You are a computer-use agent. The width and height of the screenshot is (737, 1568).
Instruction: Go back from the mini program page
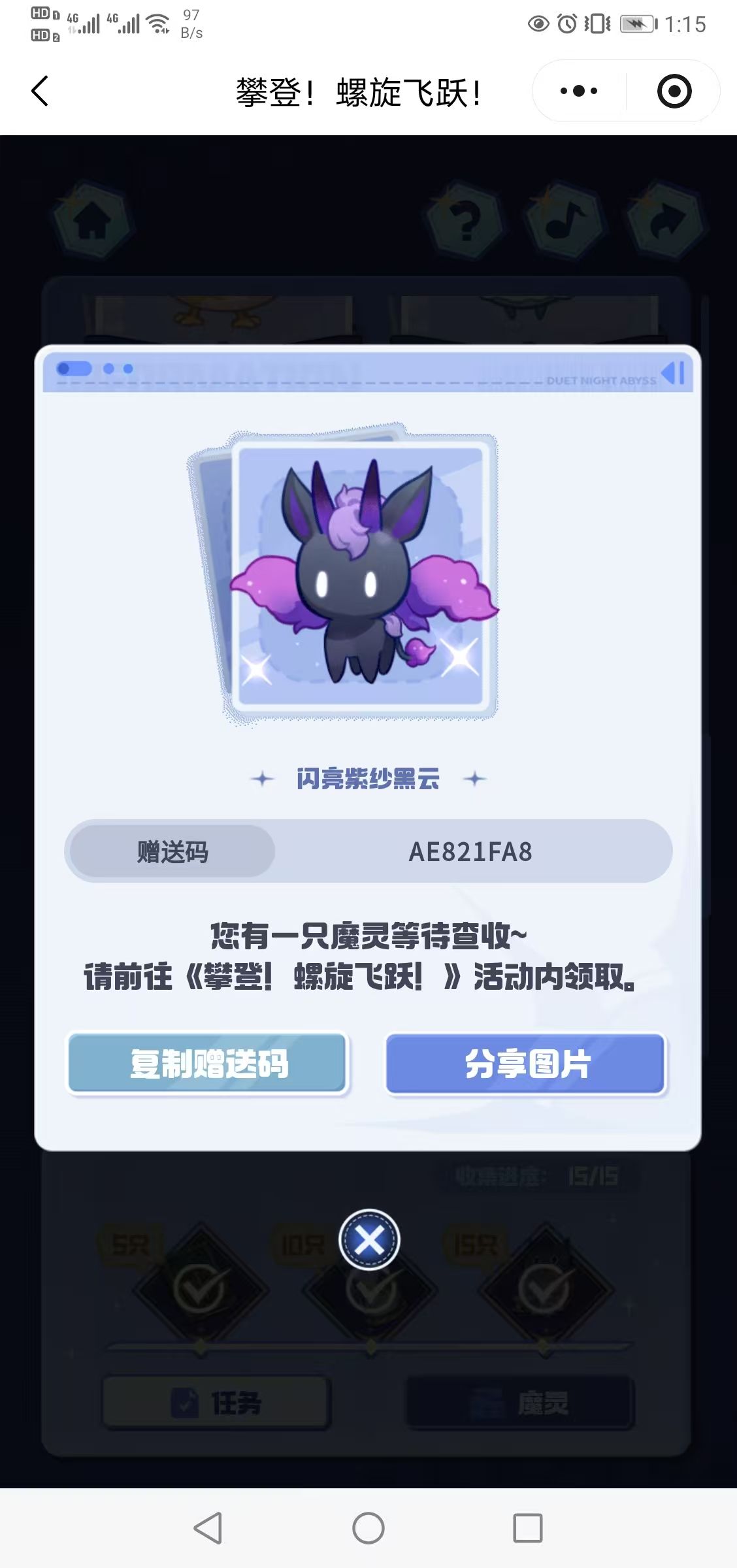tap(41, 91)
